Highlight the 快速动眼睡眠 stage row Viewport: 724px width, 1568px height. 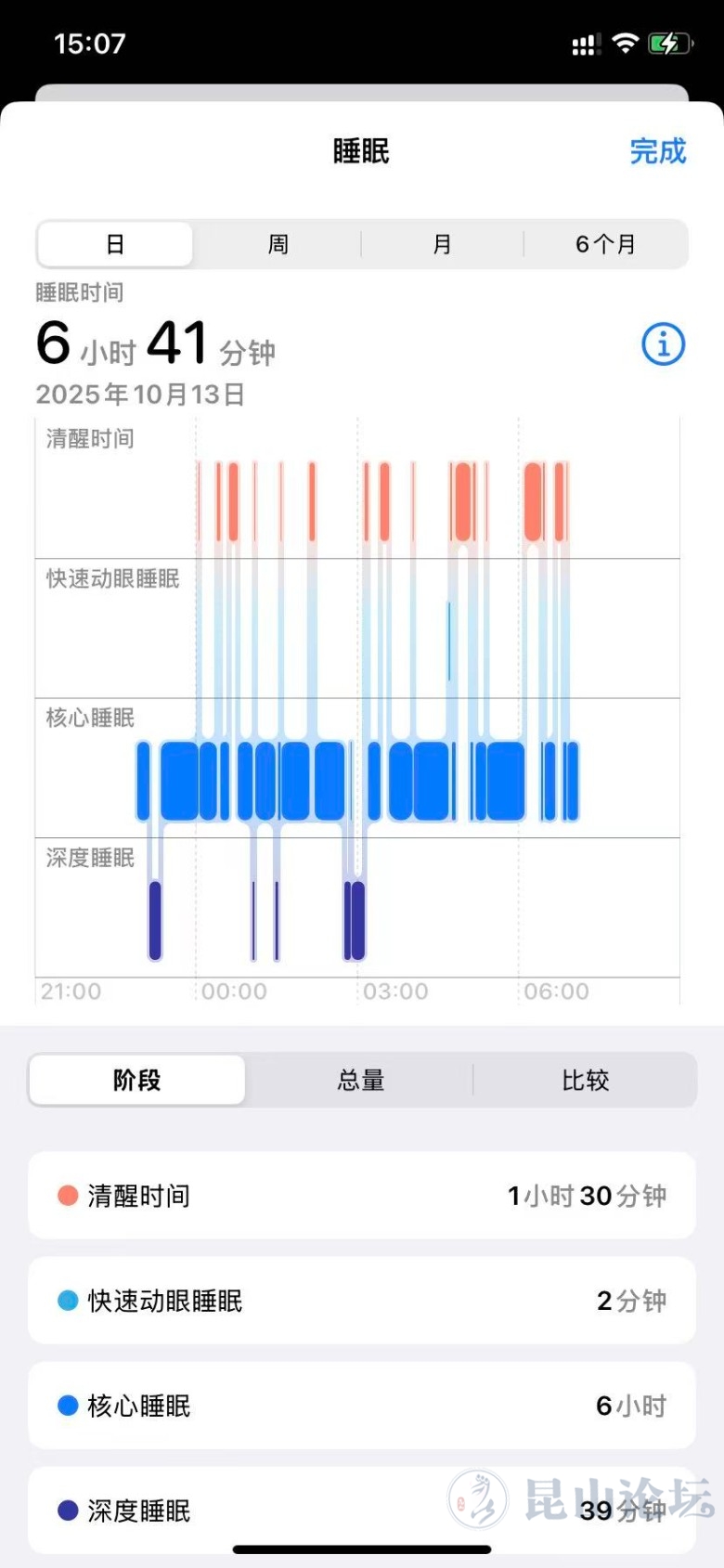pos(362,1301)
